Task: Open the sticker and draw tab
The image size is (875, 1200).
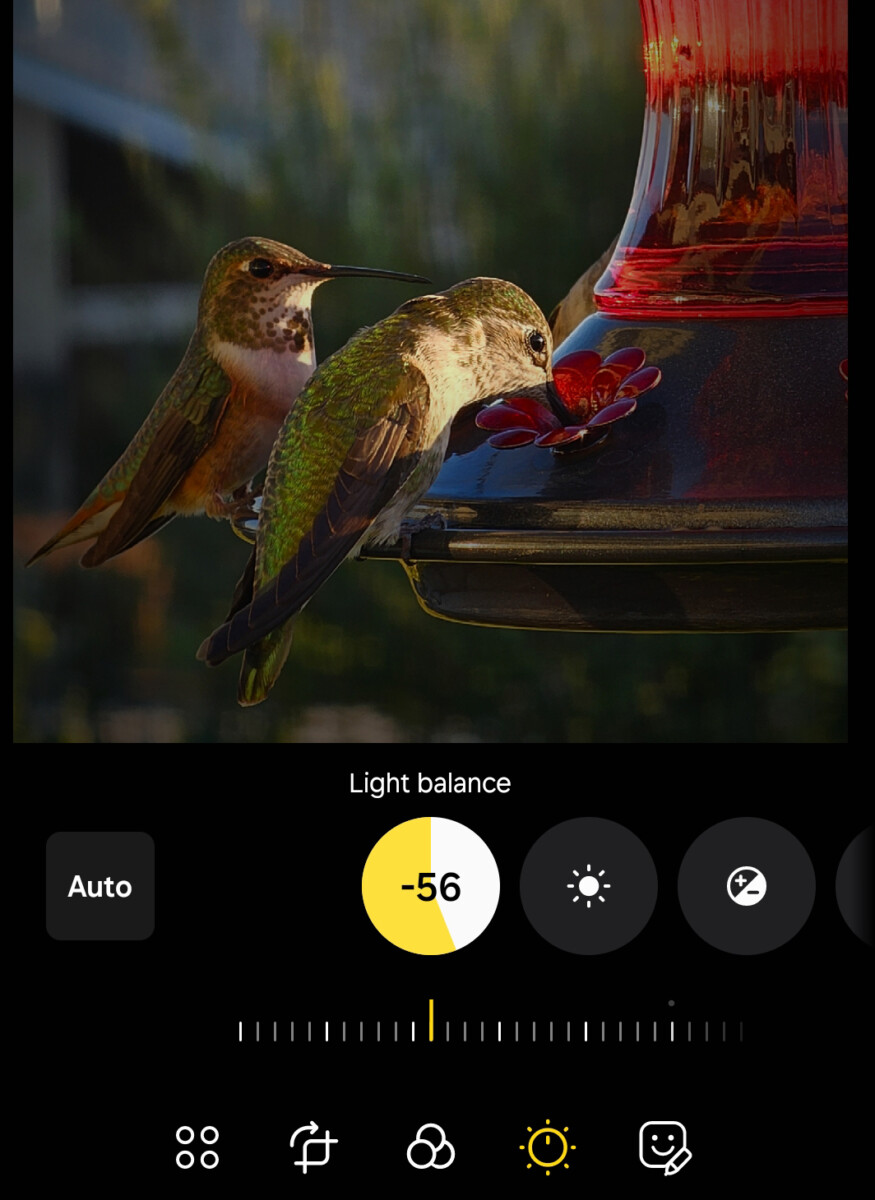Action: point(665,1147)
